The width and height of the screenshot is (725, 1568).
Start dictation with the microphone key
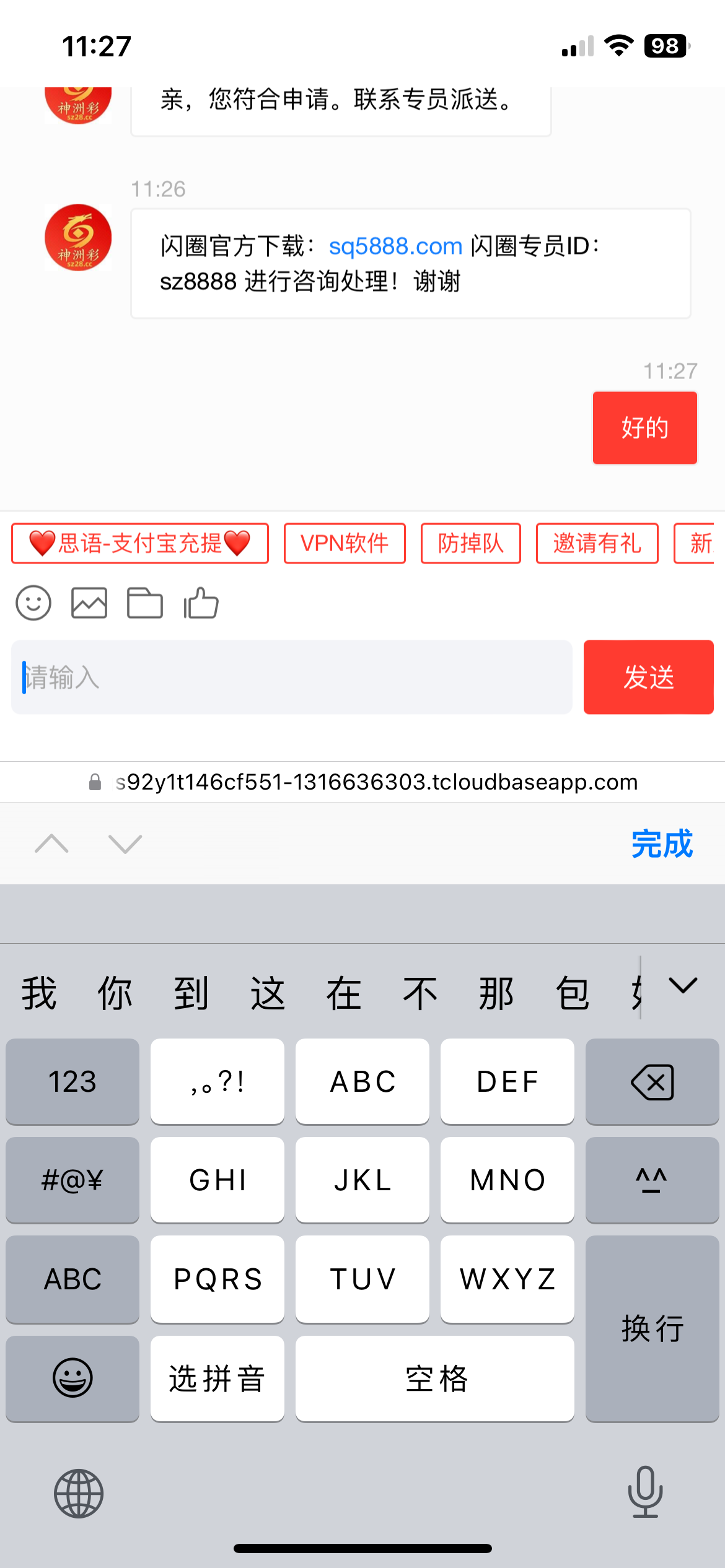645,1492
